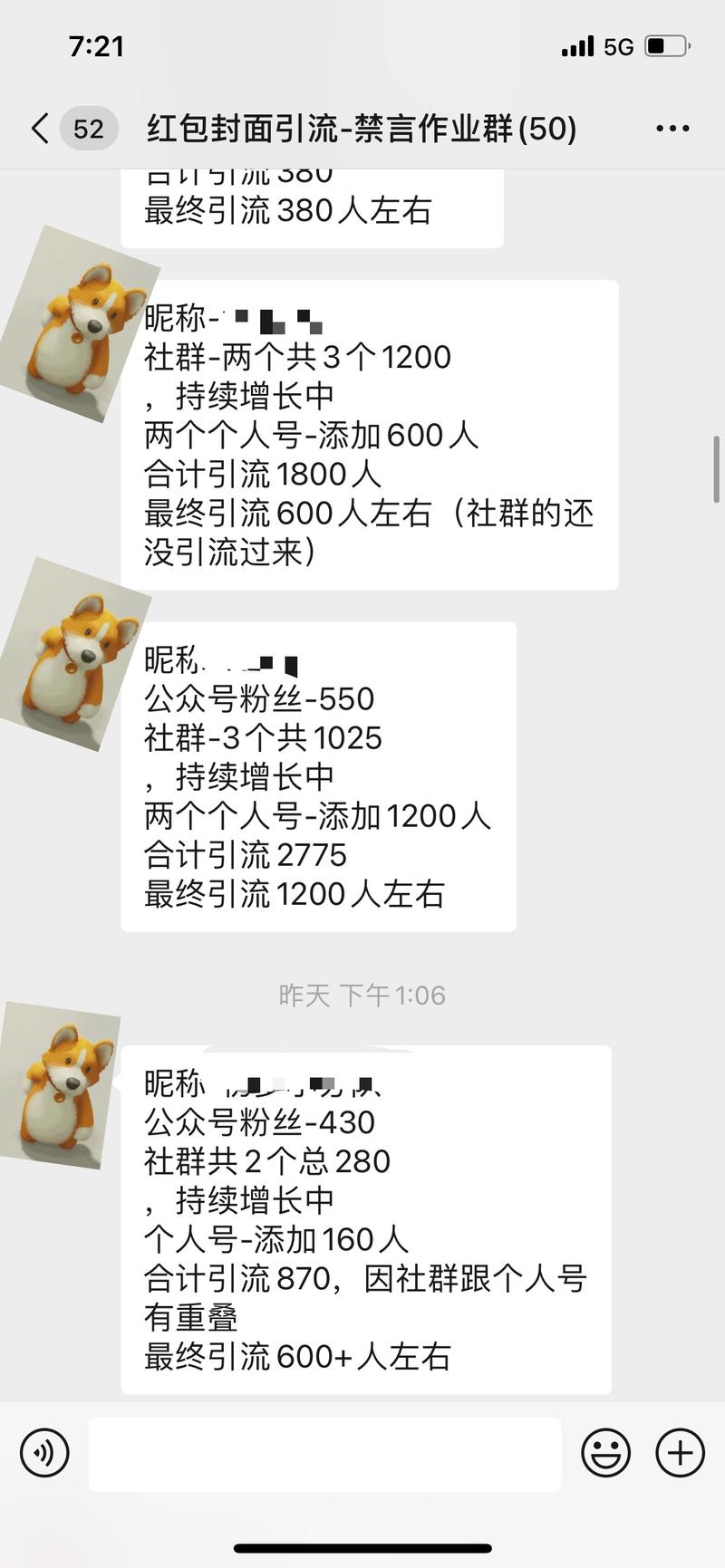Tap the timestamp 昨天 下午1:06

(362, 994)
